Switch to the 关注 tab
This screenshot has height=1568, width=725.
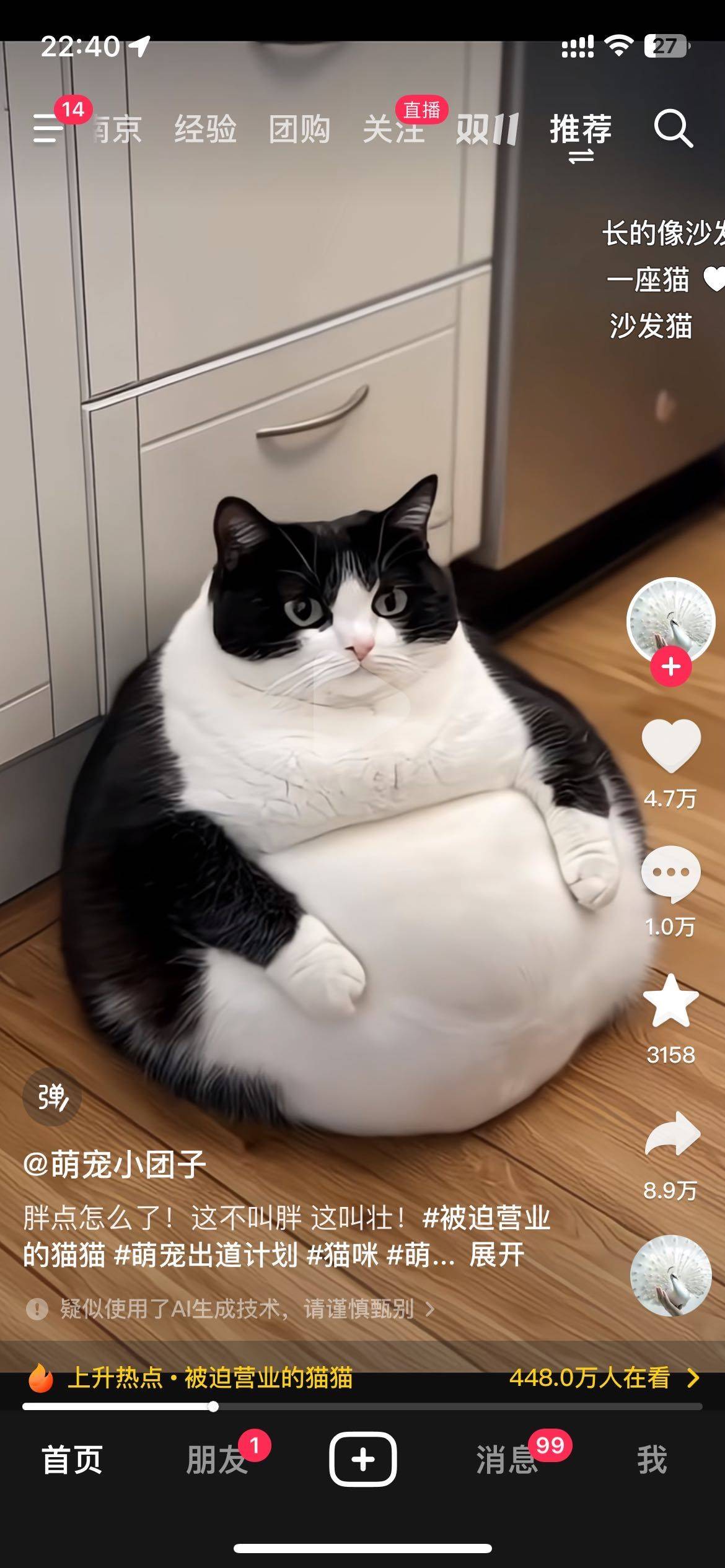(393, 129)
